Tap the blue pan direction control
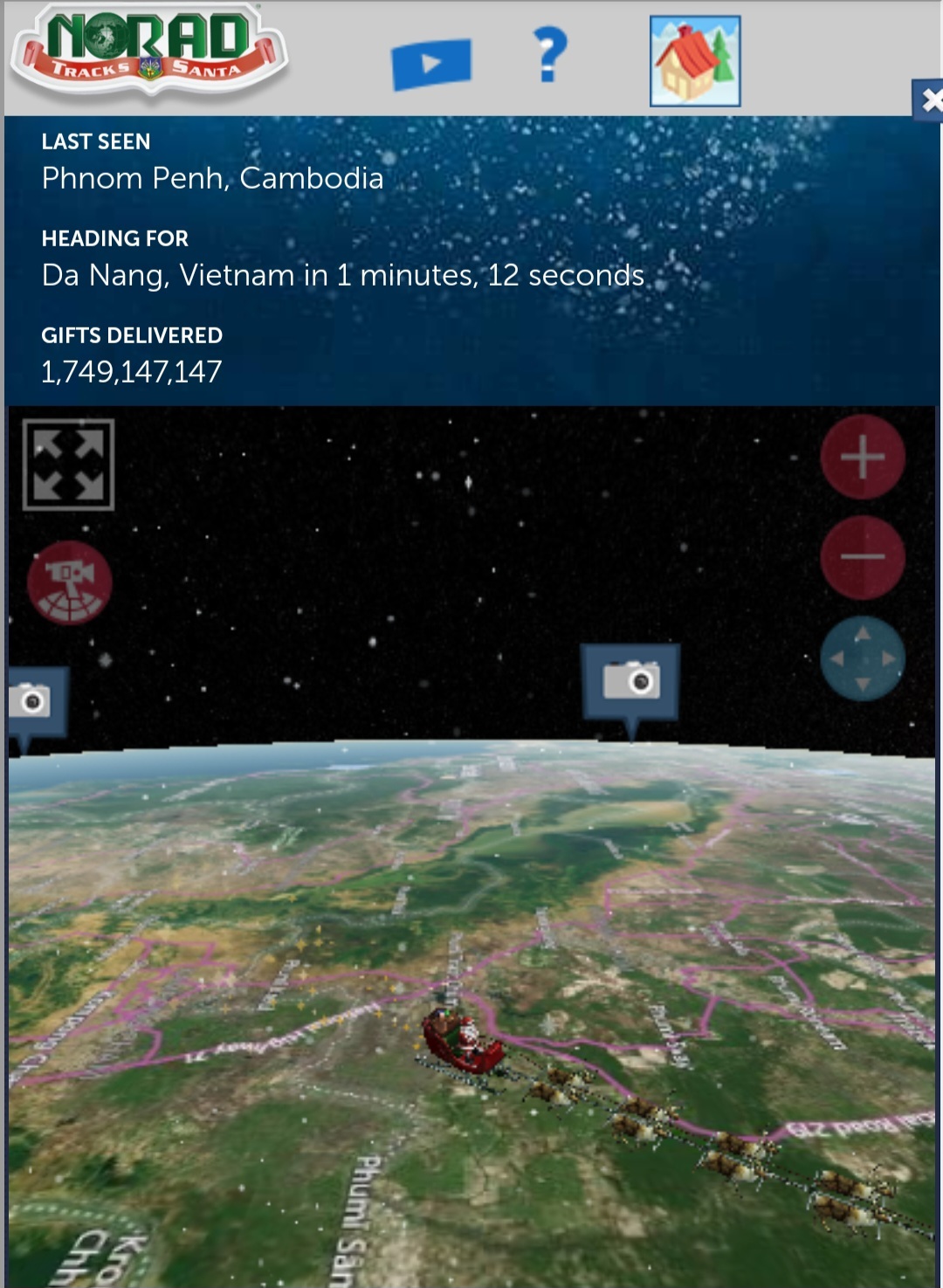Image resolution: width=943 pixels, height=1288 pixels. 862,658
